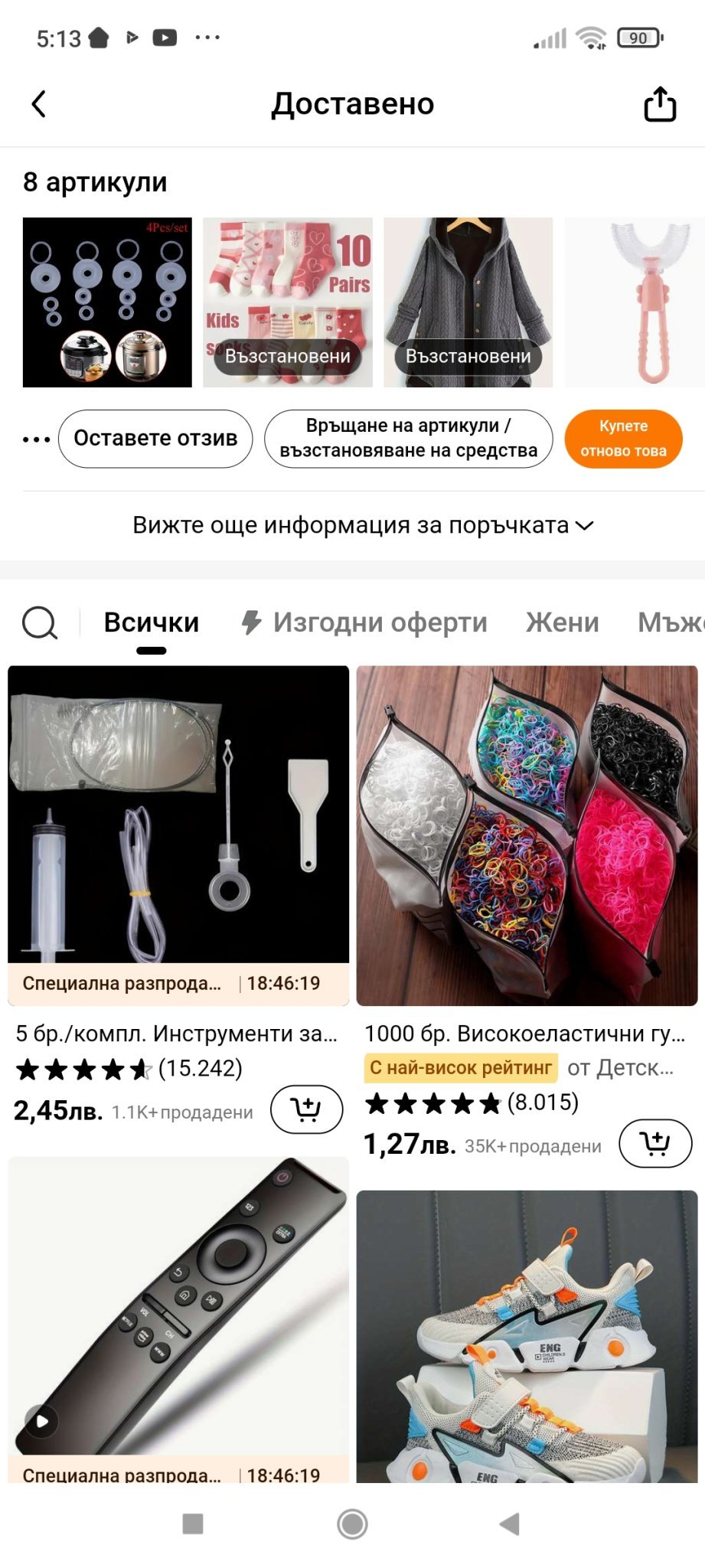The image size is (705, 1568).
Task: Share this delivered order
Action: pos(659,104)
